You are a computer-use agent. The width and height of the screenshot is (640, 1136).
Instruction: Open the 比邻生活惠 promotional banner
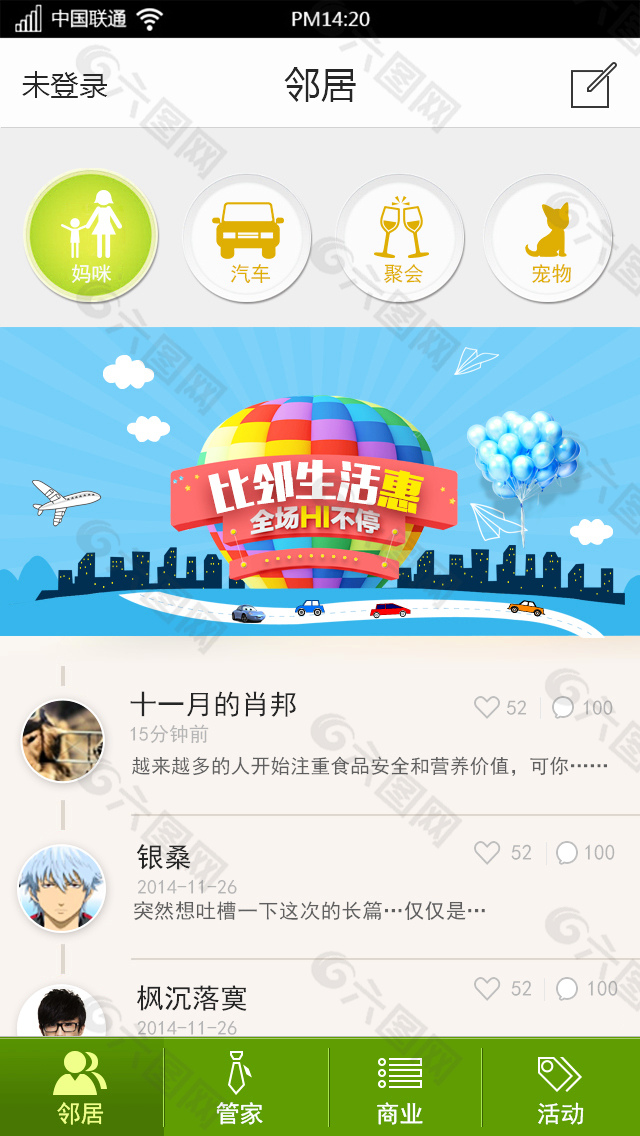point(320,481)
